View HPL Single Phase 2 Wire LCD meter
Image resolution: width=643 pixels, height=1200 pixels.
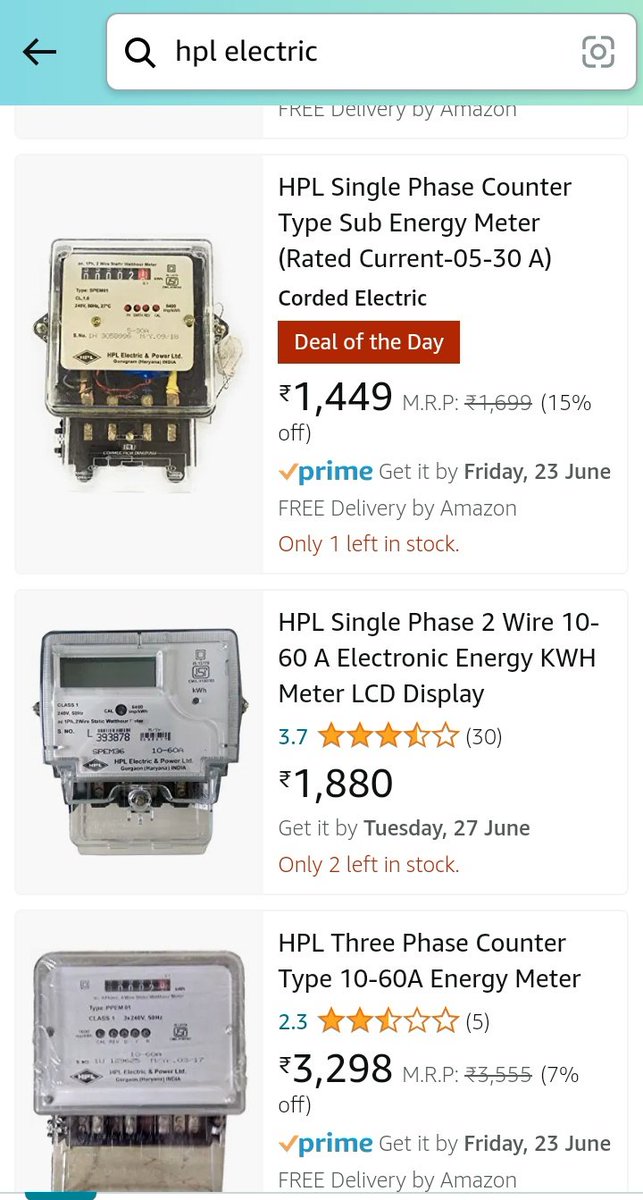pyautogui.click(x=438, y=658)
